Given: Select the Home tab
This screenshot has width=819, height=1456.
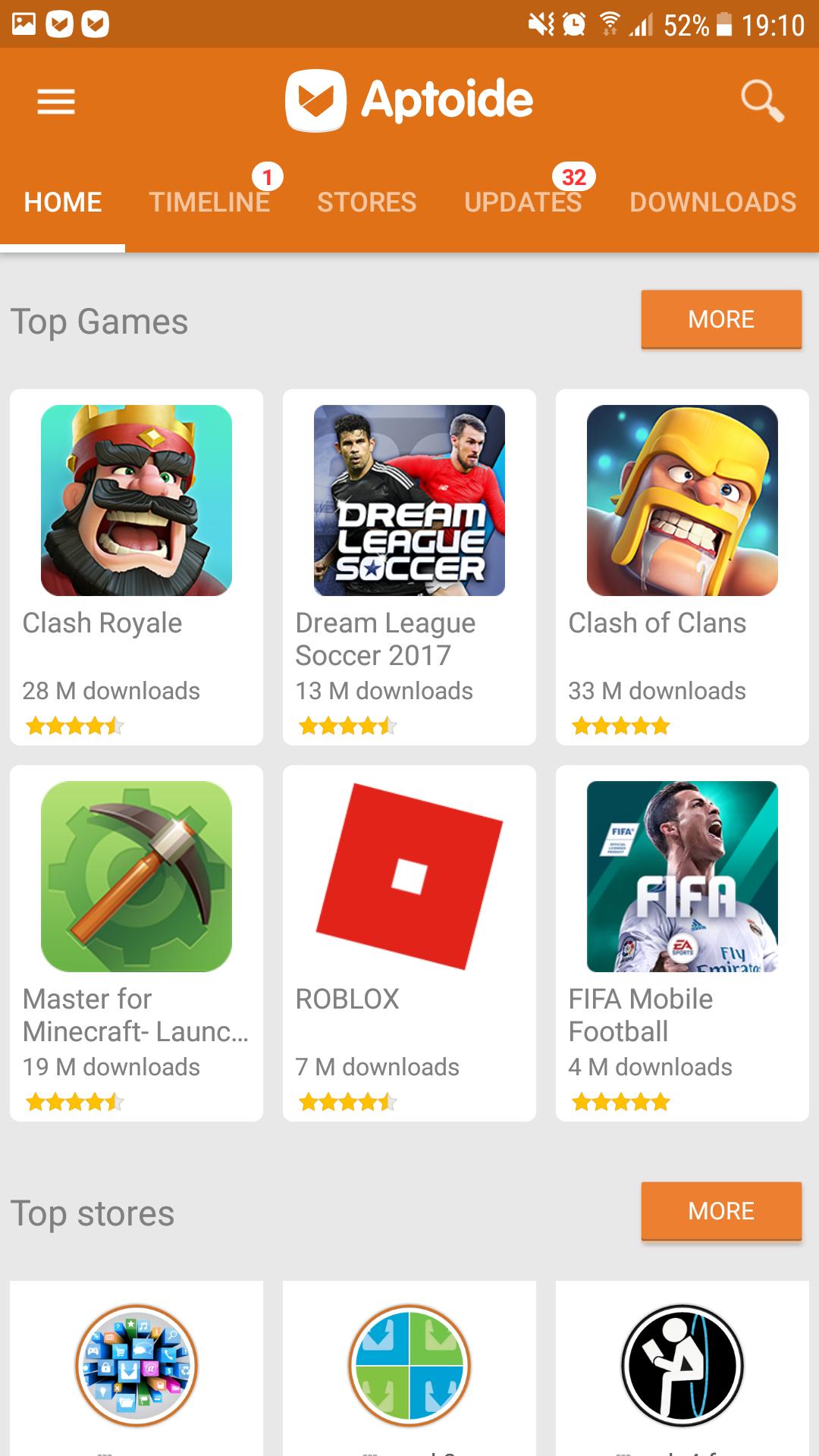Looking at the screenshot, I should pyautogui.click(x=63, y=202).
